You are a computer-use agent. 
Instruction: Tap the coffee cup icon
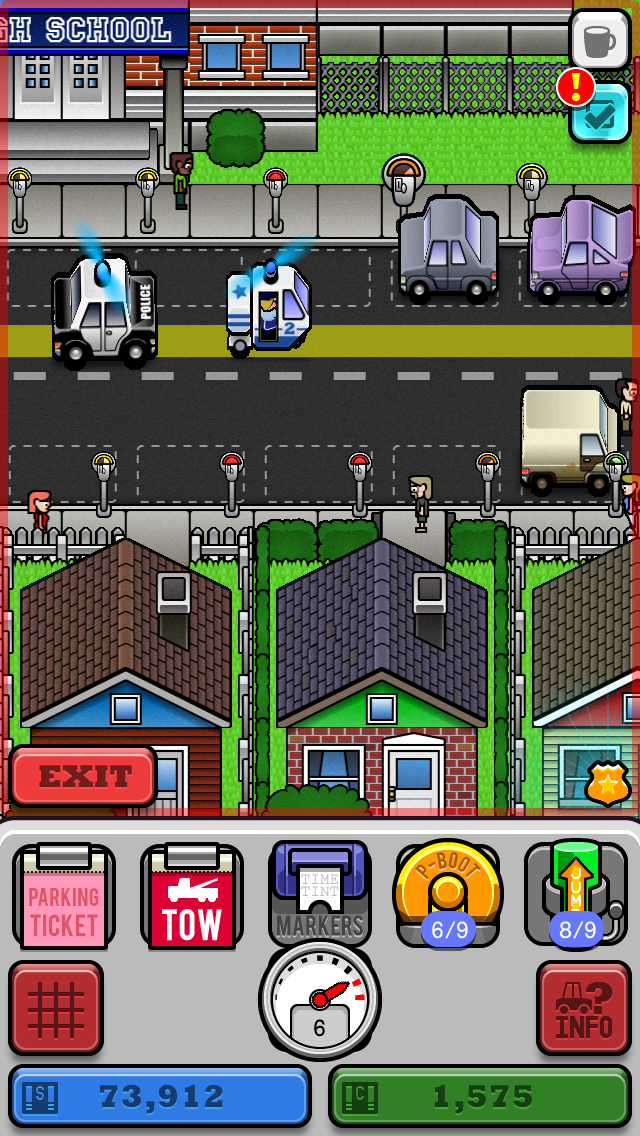(x=600, y=41)
